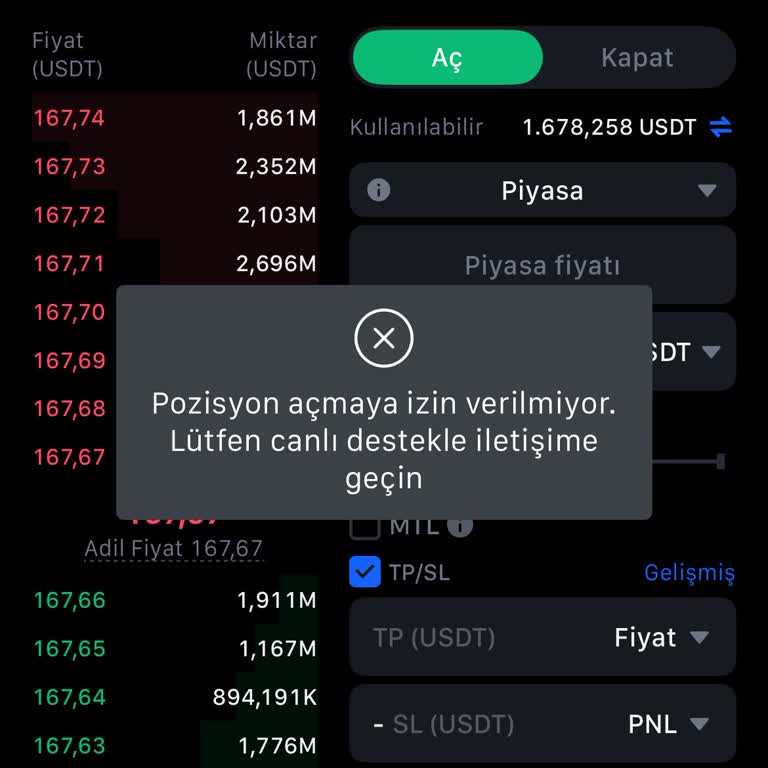Screen dimensions: 768x768
Task: Tap the underlined Adil Fiyat 167,67 label
Action: (x=173, y=549)
